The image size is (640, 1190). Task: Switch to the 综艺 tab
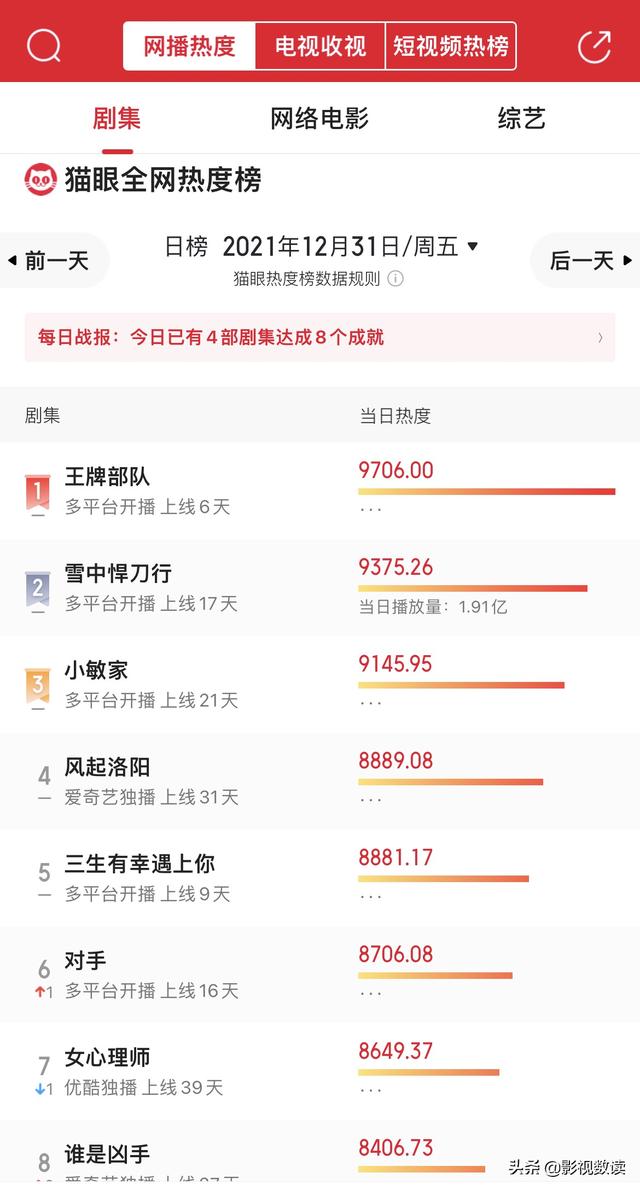(x=522, y=118)
